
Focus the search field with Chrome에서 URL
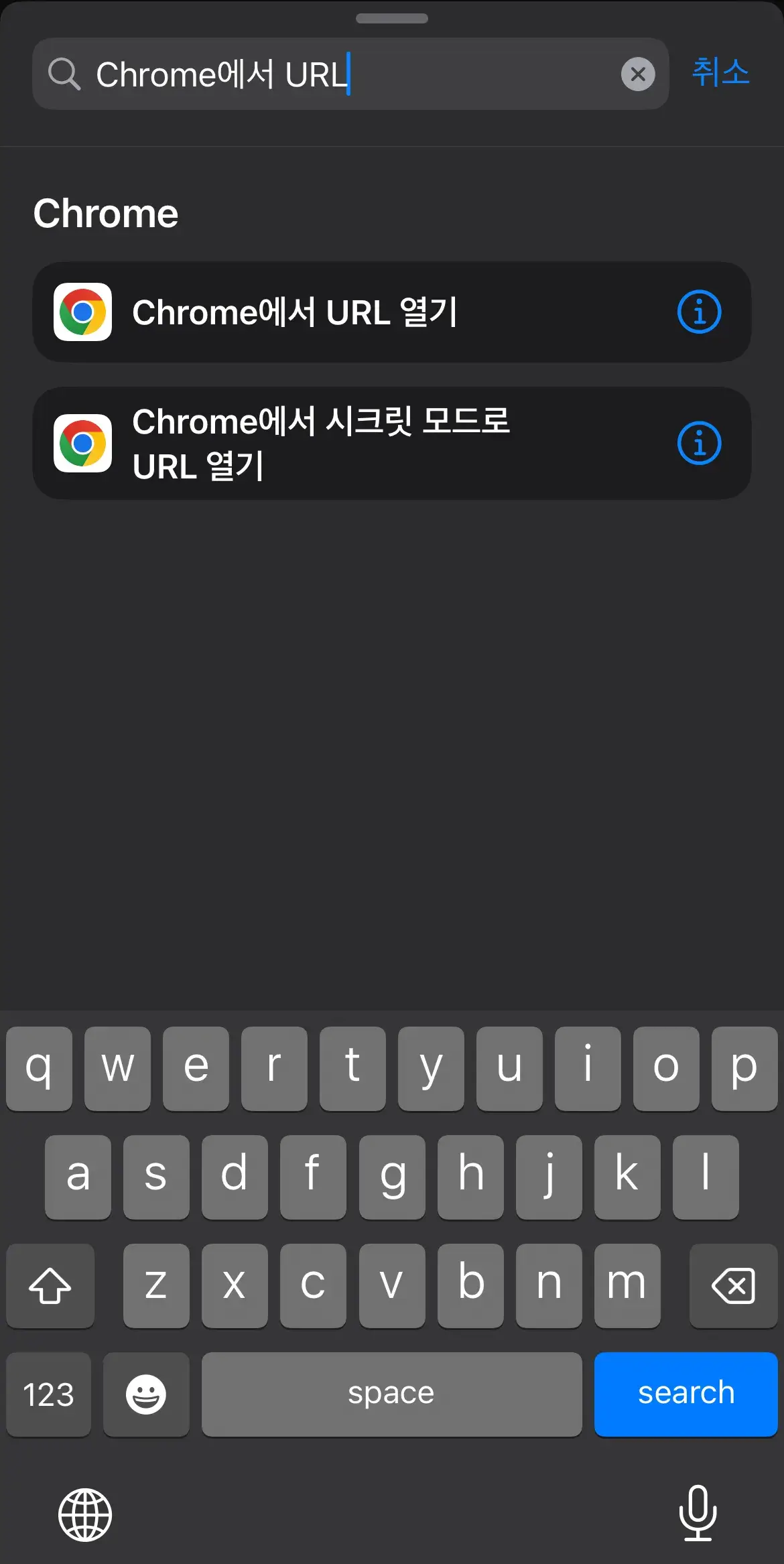coord(350,74)
